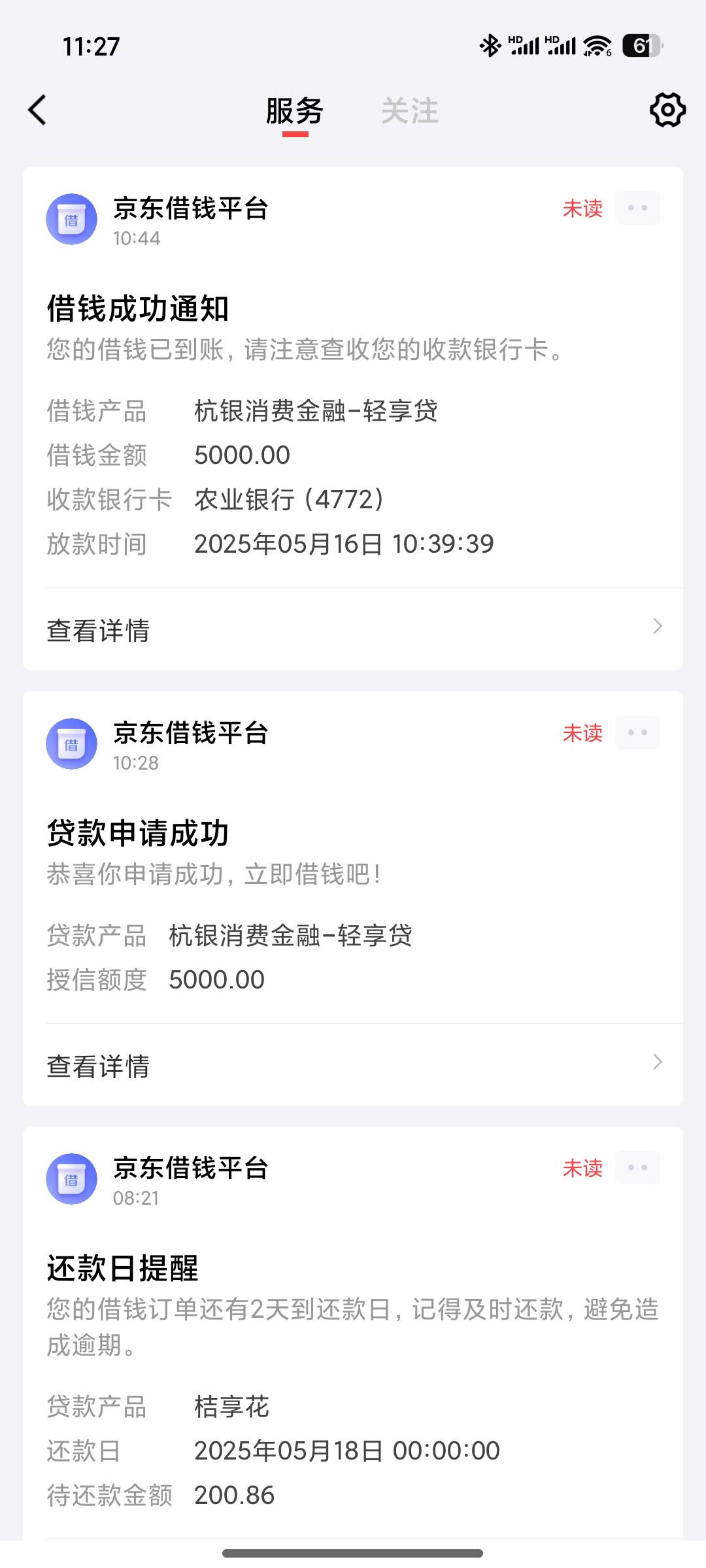Switch to the 关注 tab
706x1568 pixels.
click(x=410, y=111)
